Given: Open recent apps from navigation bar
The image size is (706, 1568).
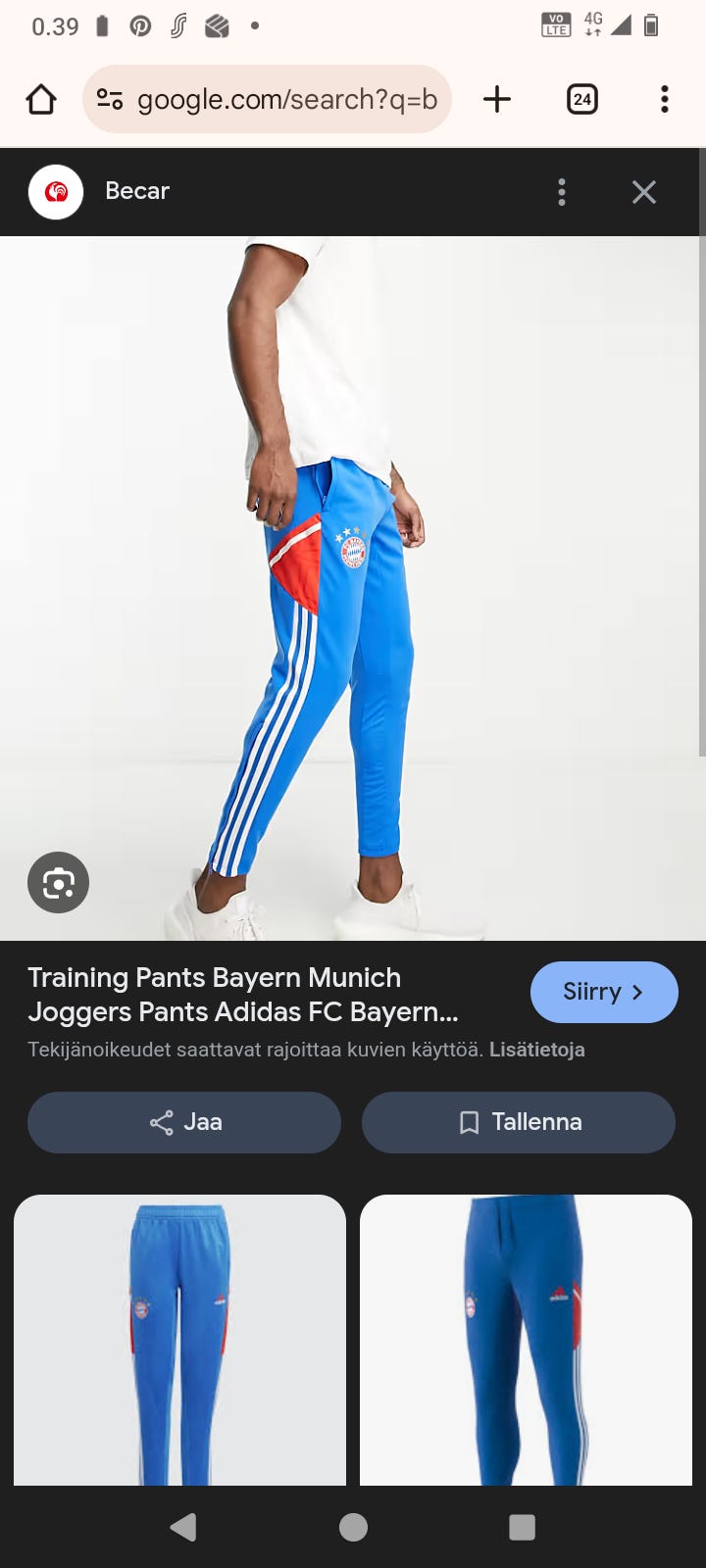Looking at the screenshot, I should coord(522,1527).
